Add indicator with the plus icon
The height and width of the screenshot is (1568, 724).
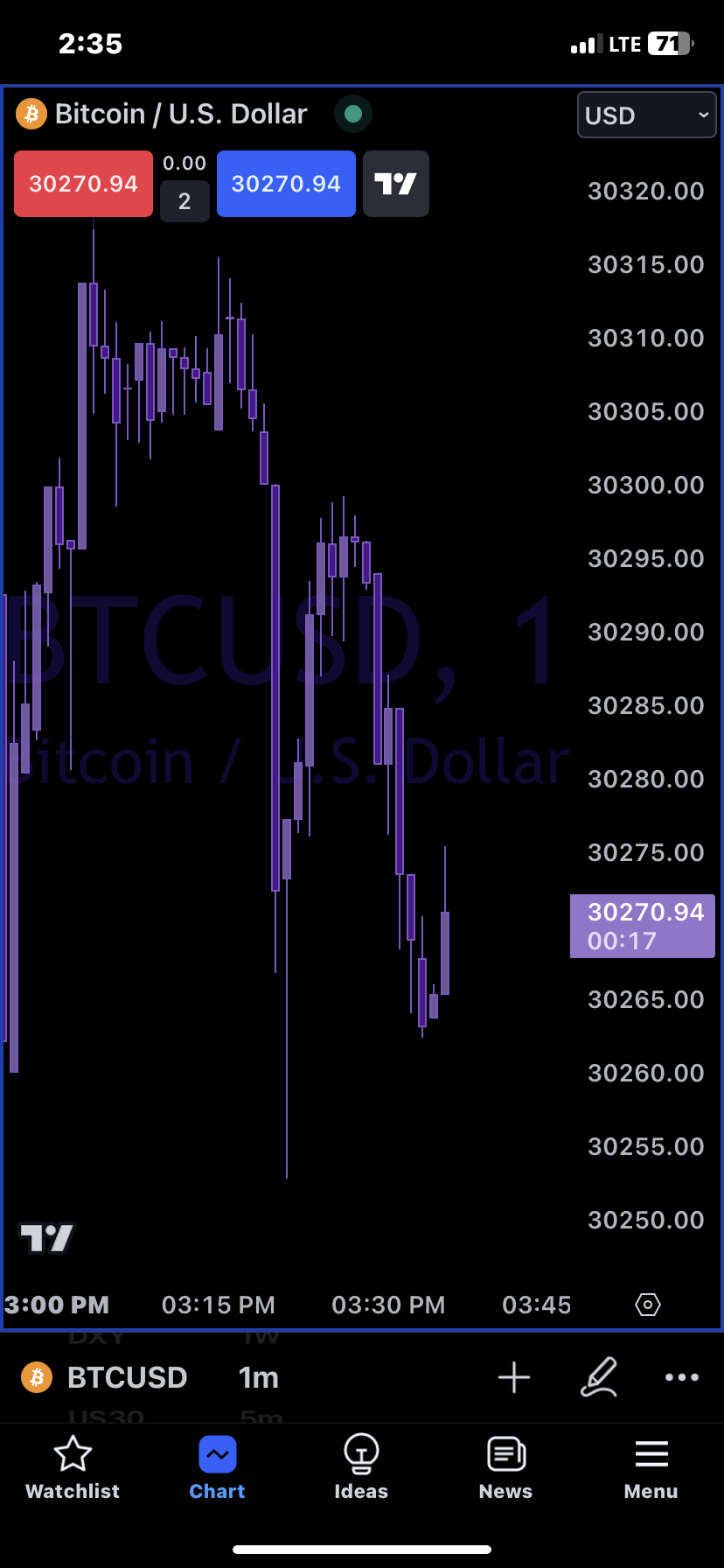[514, 1377]
